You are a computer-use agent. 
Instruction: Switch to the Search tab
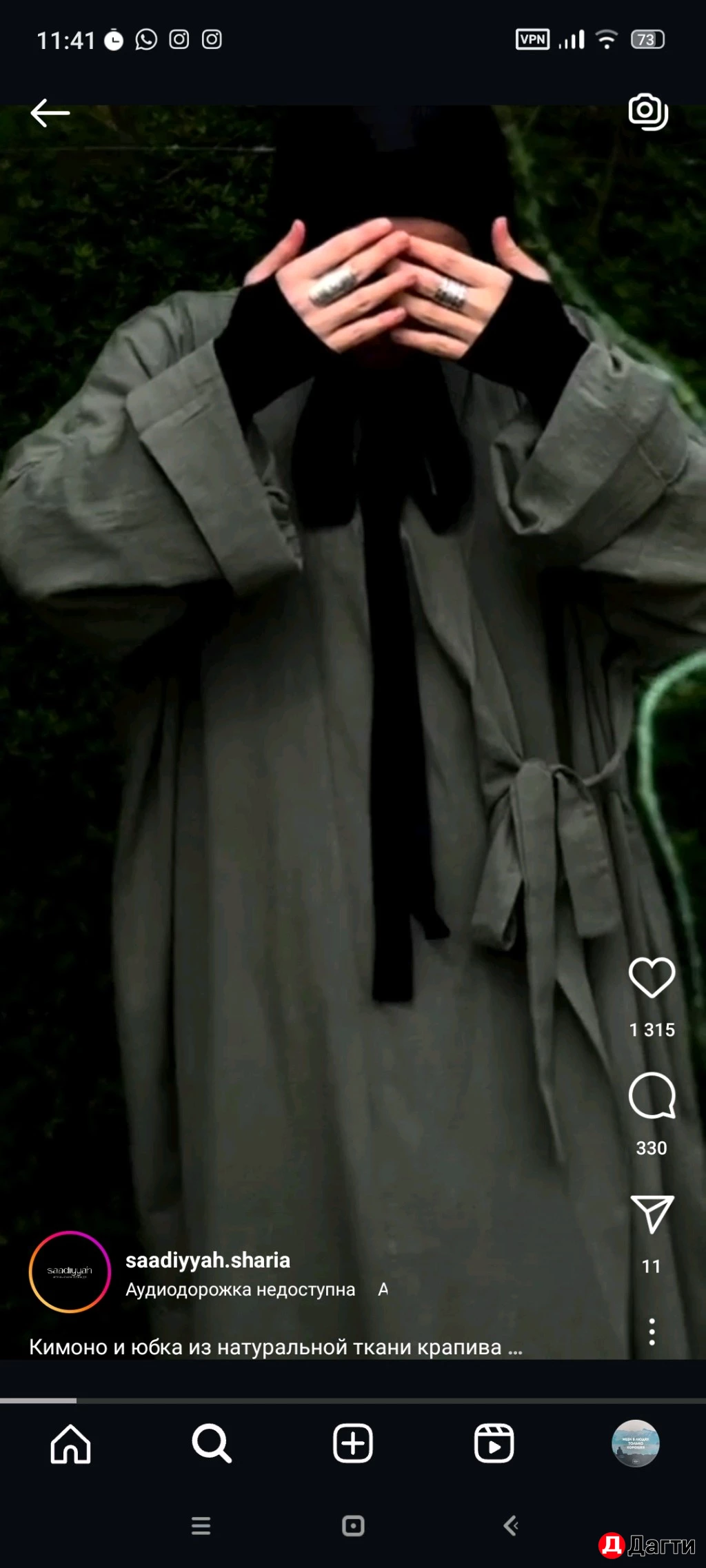pyautogui.click(x=212, y=1443)
